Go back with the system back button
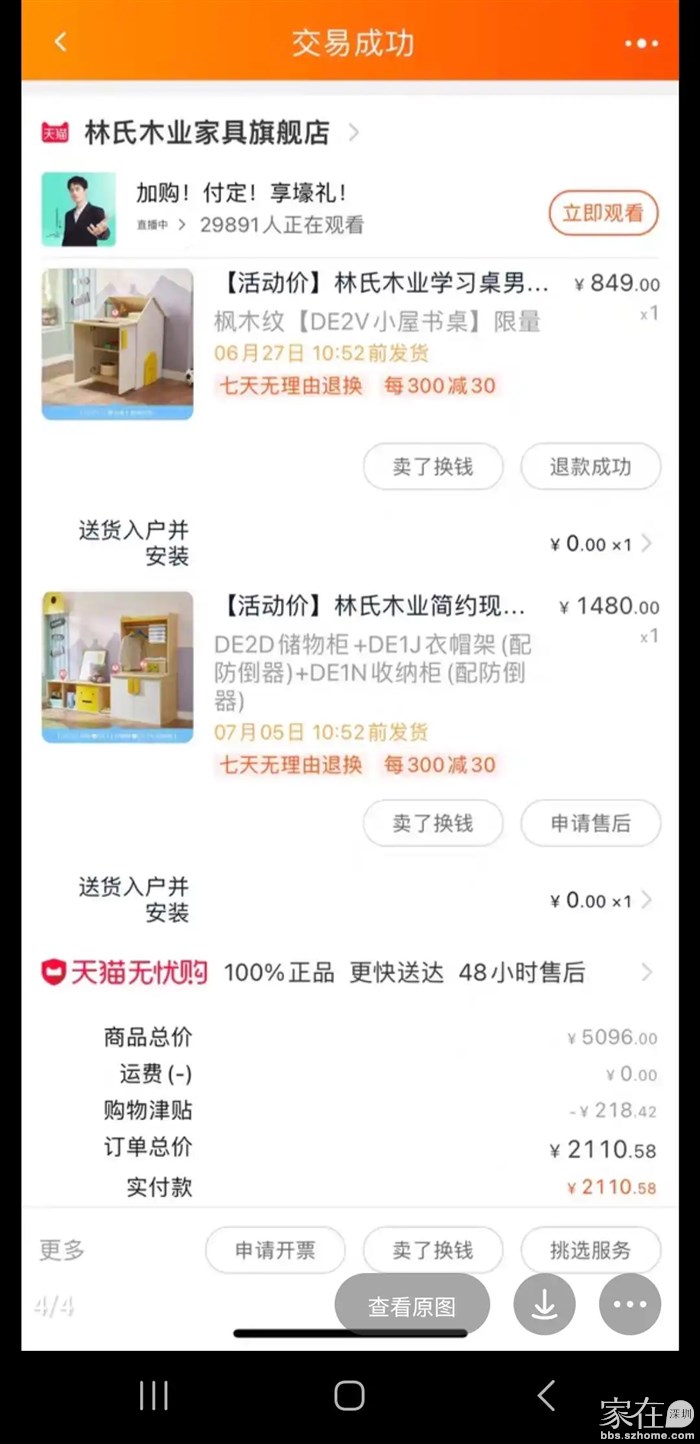 pyautogui.click(x=545, y=1396)
